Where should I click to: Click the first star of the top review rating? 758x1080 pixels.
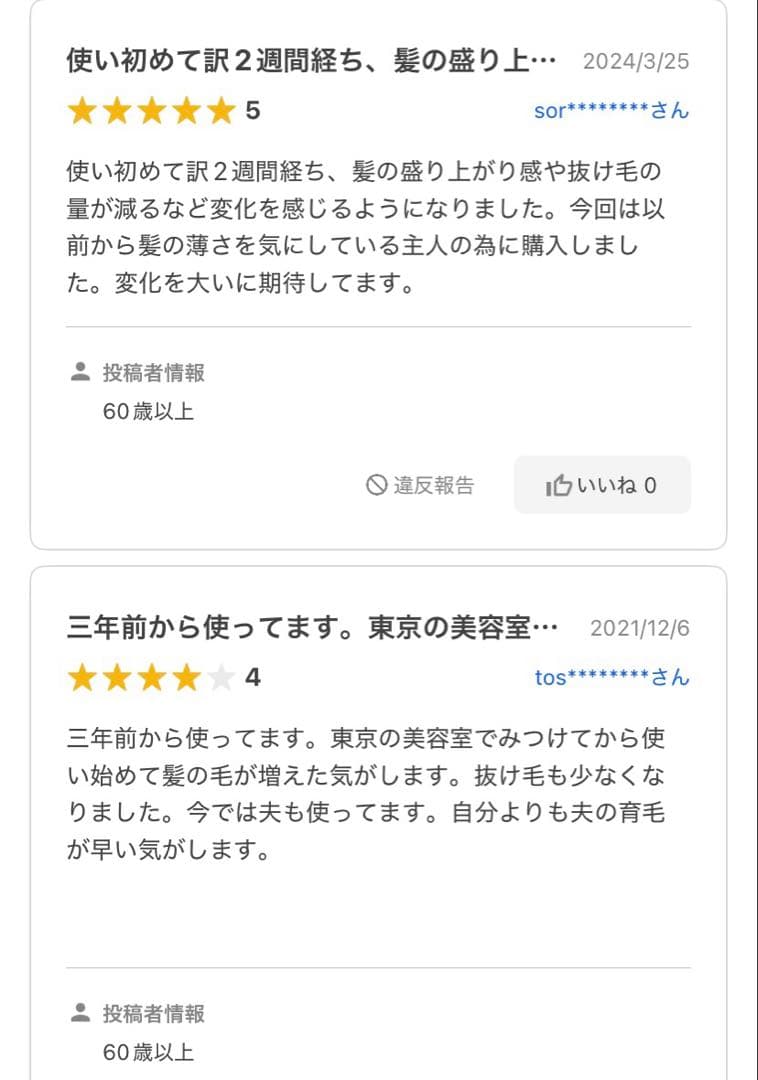82,110
